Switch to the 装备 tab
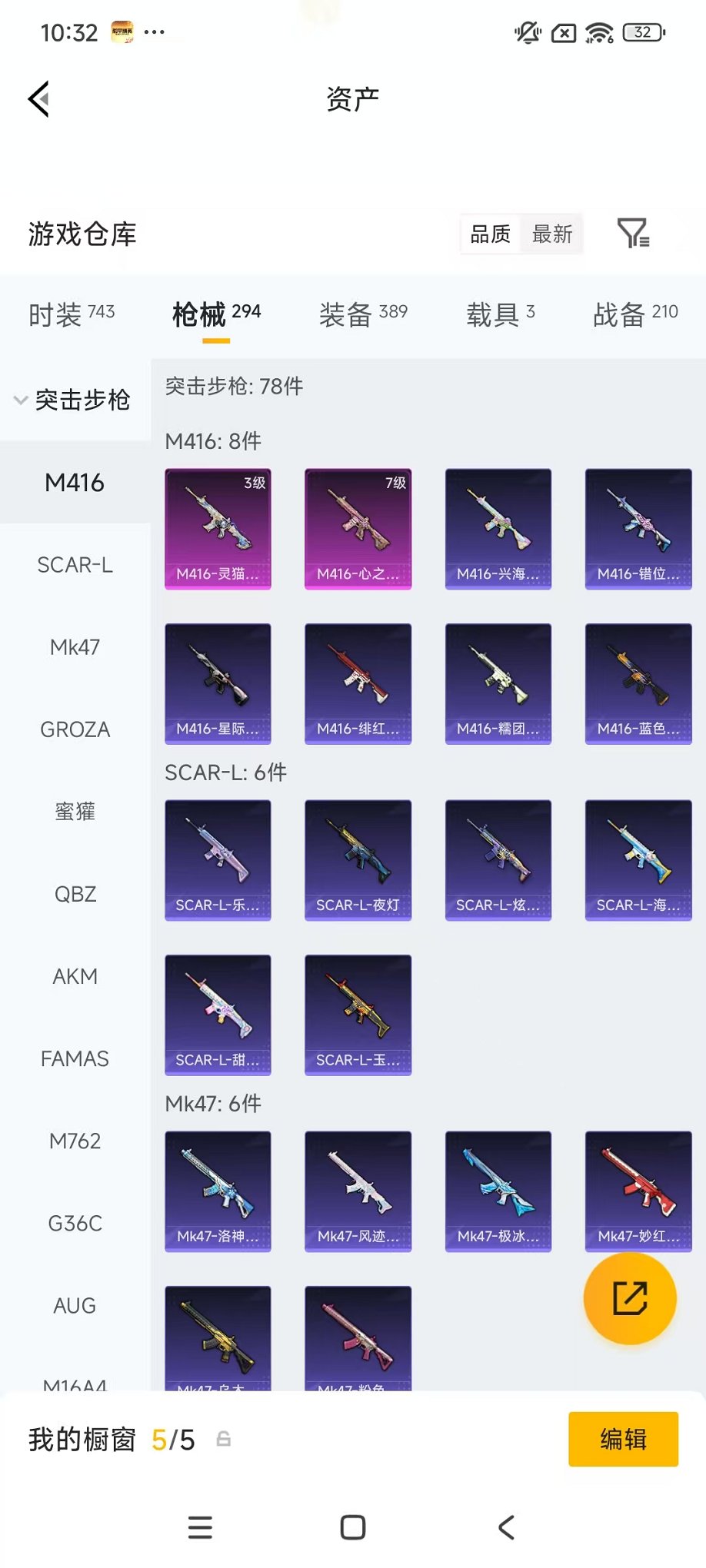706x1568 pixels. (x=363, y=314)
